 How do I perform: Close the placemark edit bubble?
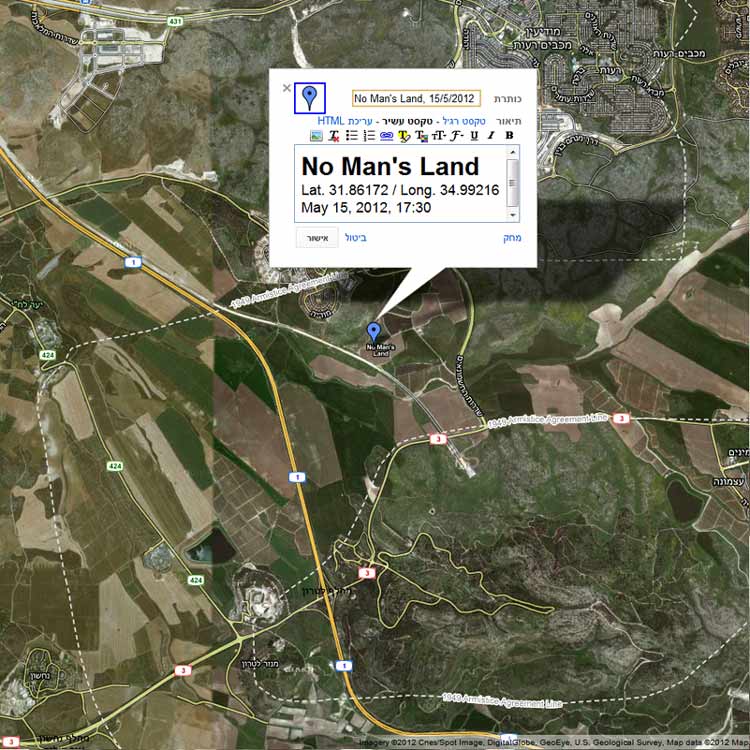(x=287, y=88)
